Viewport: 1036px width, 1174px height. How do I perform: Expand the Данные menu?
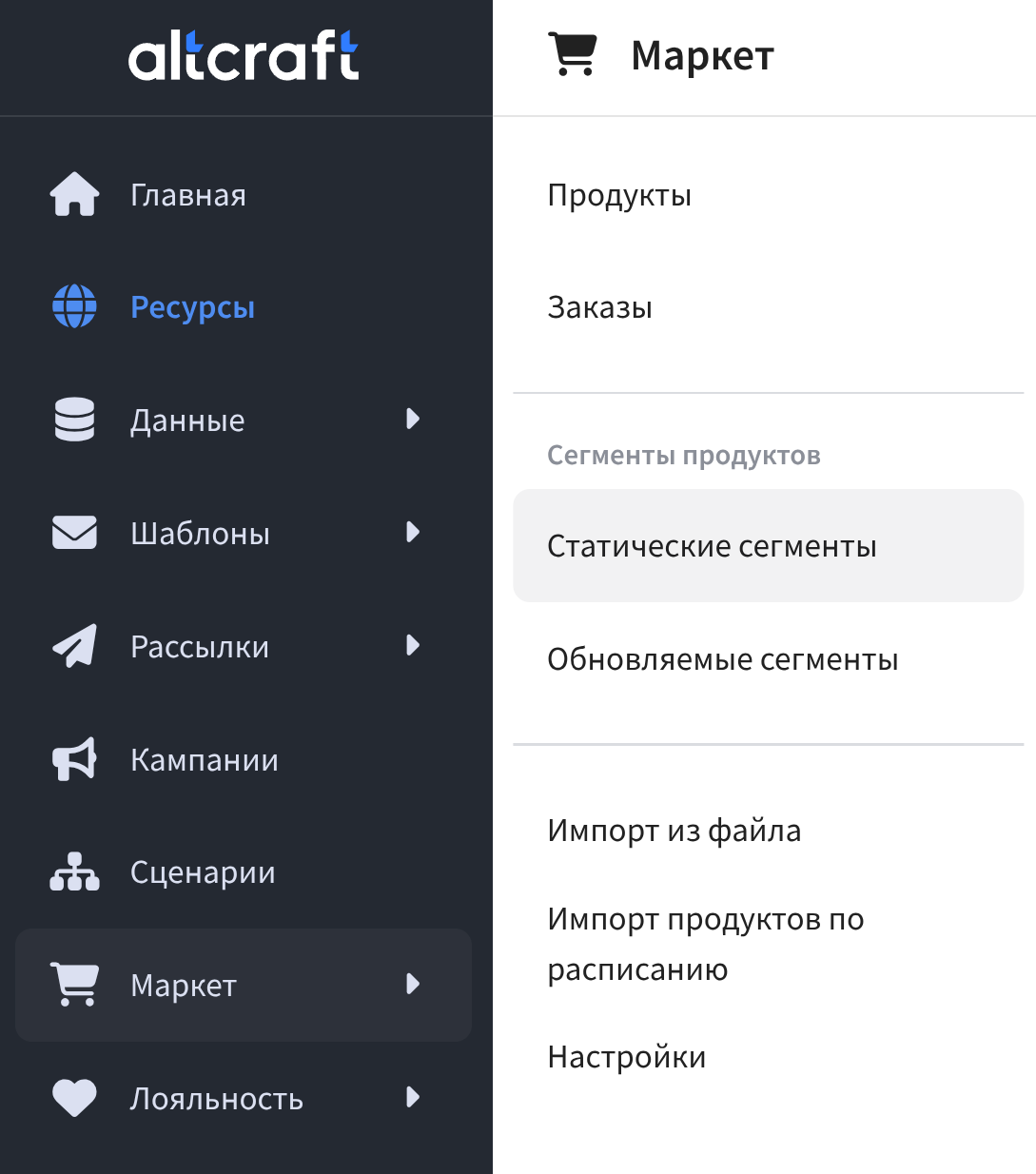click(187, 420)
